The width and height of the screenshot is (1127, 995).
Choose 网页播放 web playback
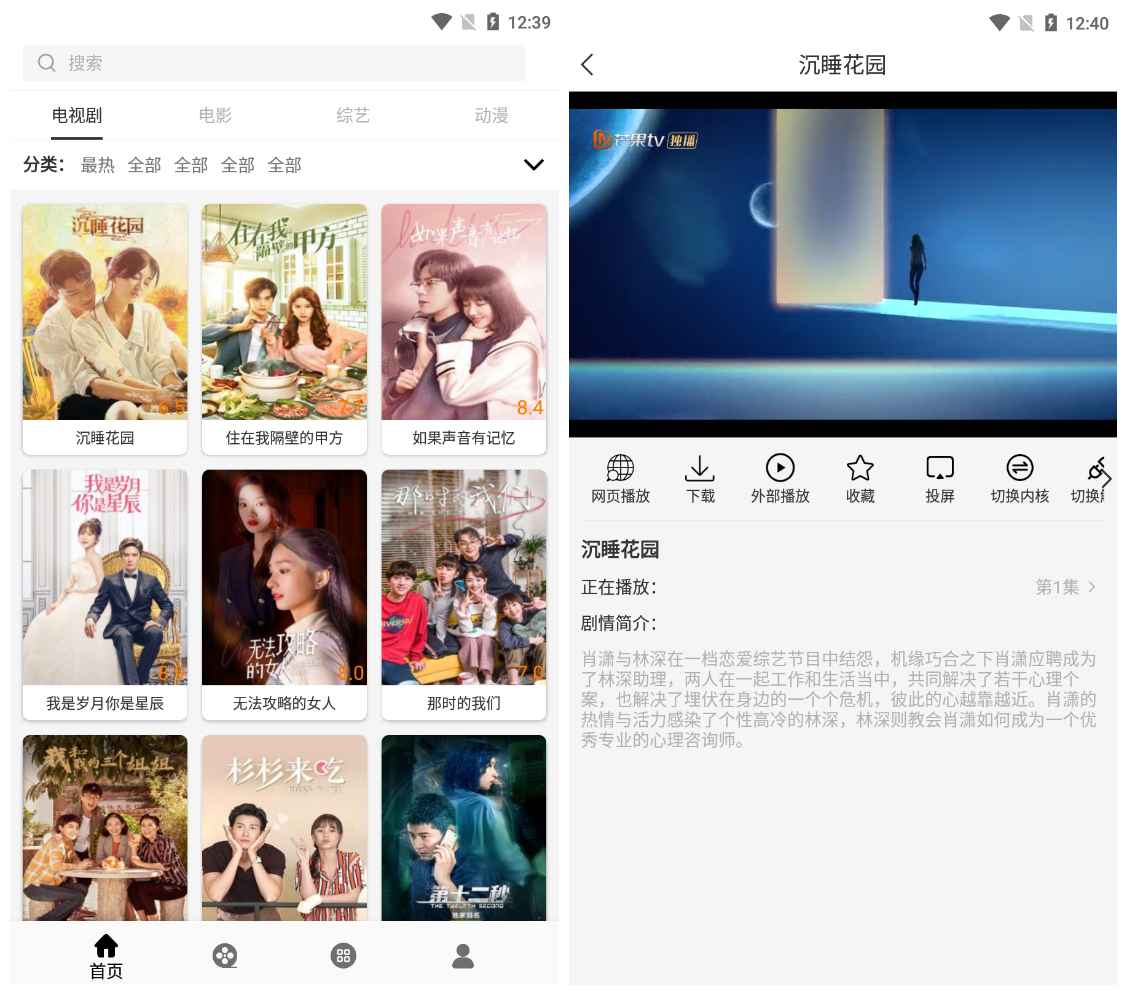pos(620,478)
